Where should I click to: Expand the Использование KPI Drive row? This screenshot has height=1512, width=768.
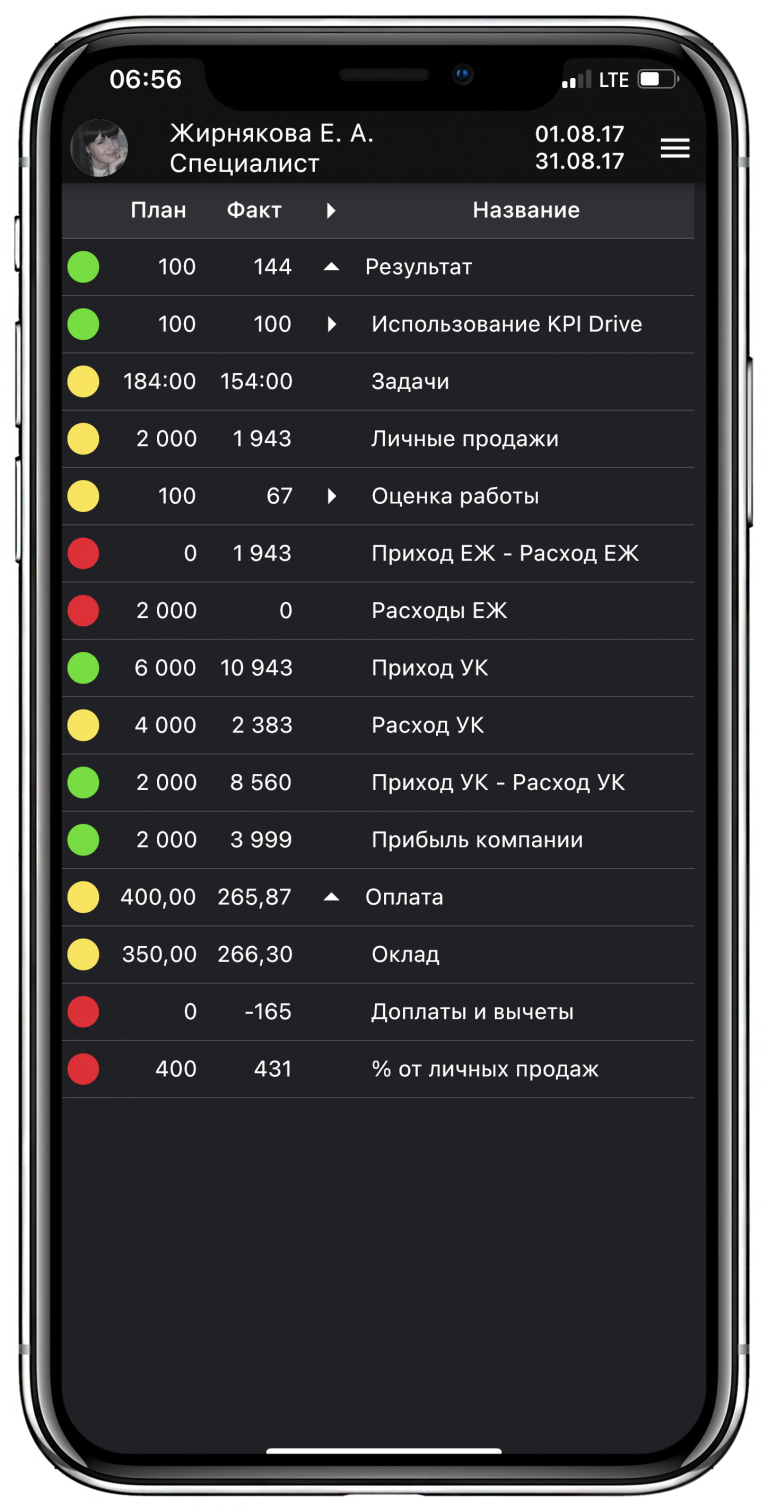[x=332, y=324]
